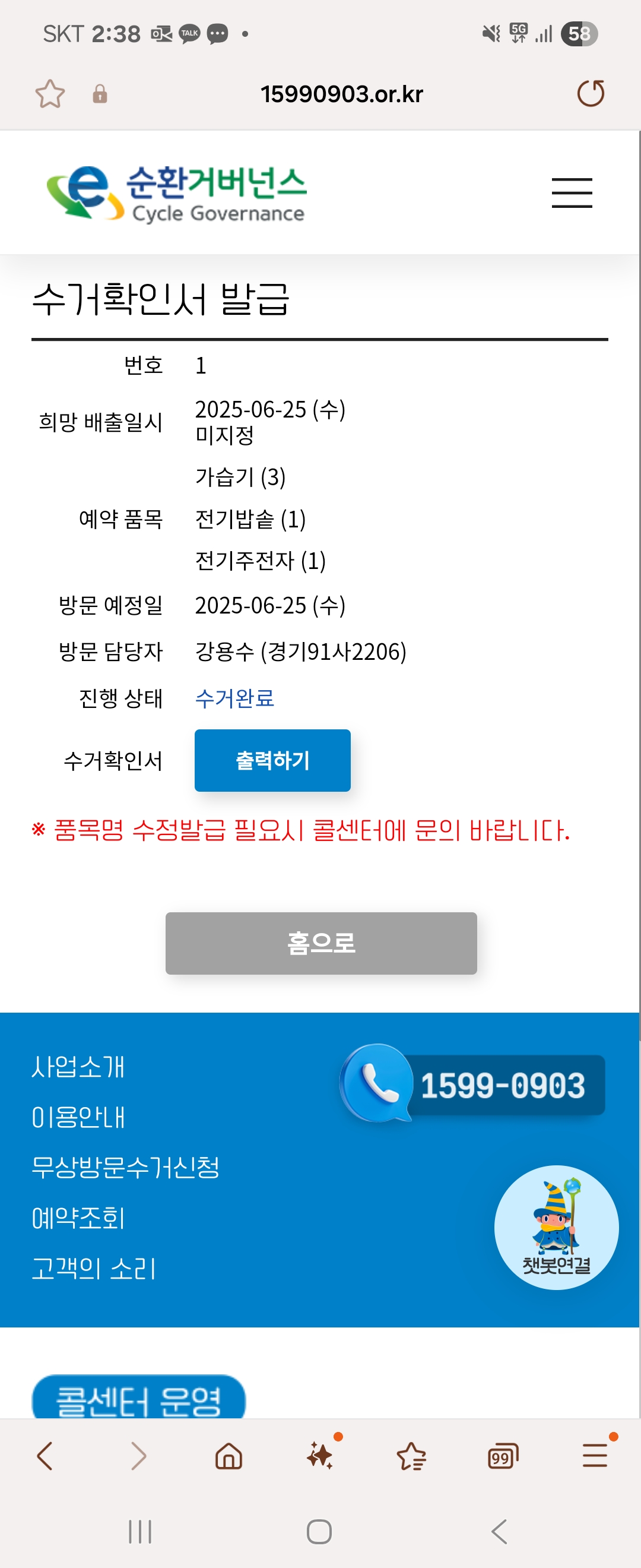Open the browser tools menu
The image size is (641, 1568).
pyautogui.click(x=594, y=1456)
